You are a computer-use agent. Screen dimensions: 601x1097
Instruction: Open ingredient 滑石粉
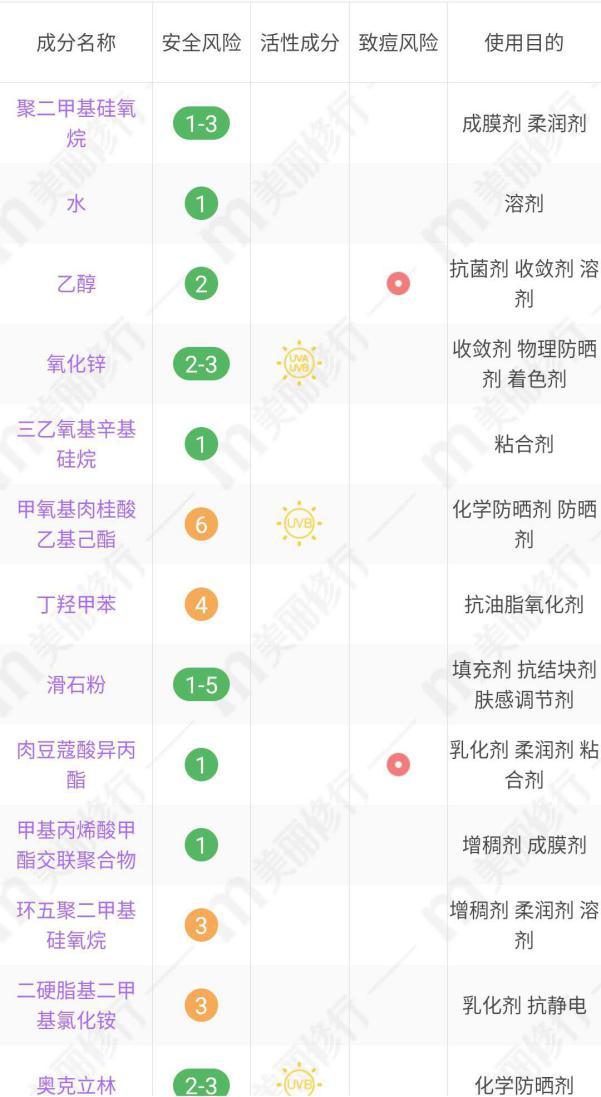tap(76, 685)
